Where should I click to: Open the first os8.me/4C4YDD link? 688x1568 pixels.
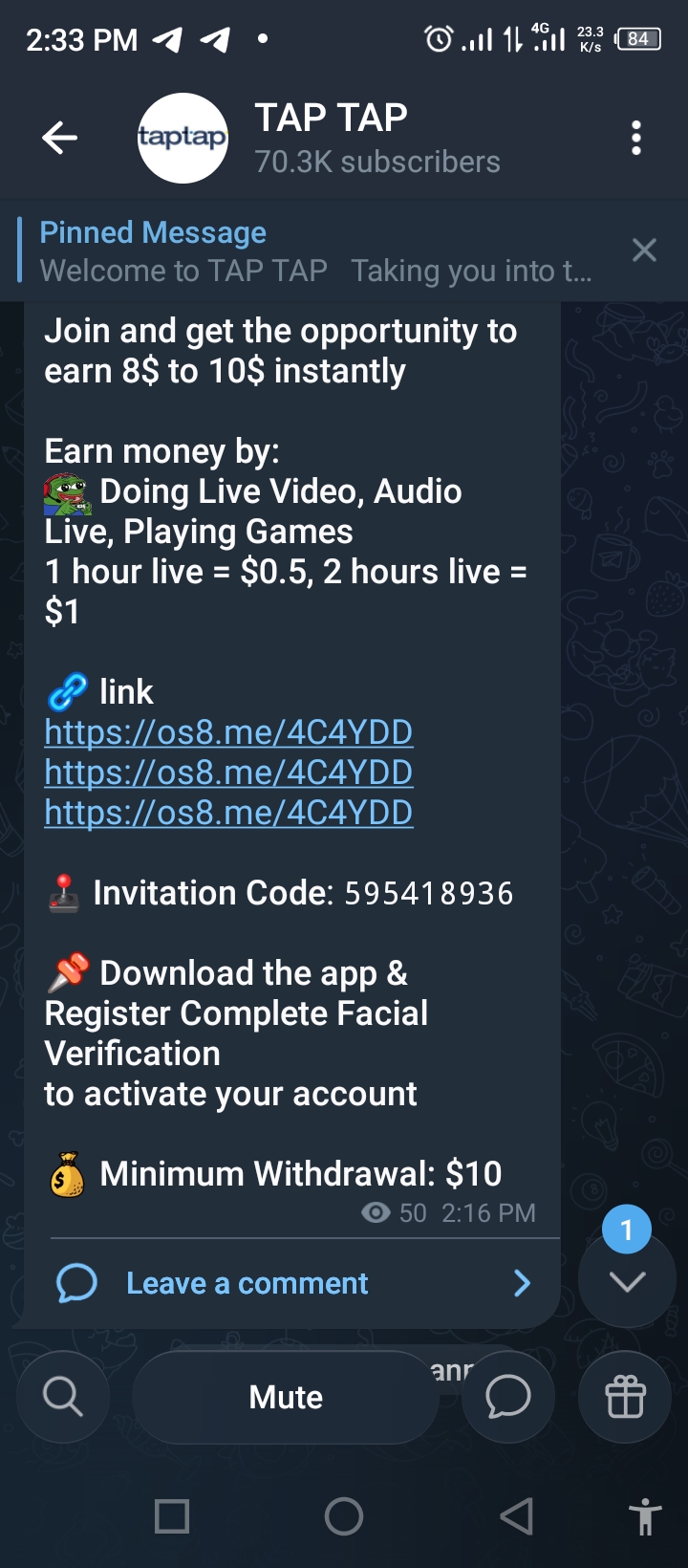pyautogui.click(x=228, y=732)
